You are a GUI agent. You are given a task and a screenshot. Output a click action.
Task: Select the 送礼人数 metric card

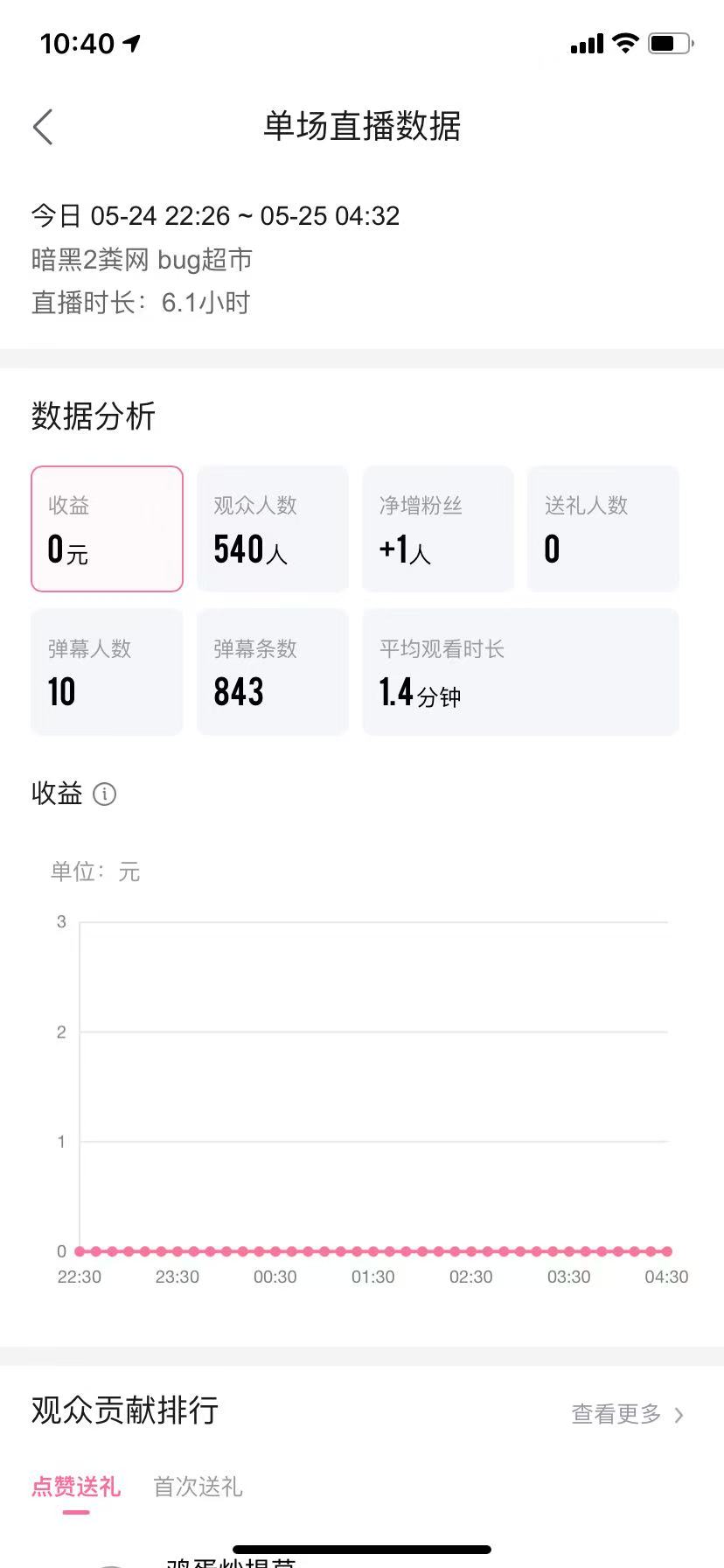603,528
